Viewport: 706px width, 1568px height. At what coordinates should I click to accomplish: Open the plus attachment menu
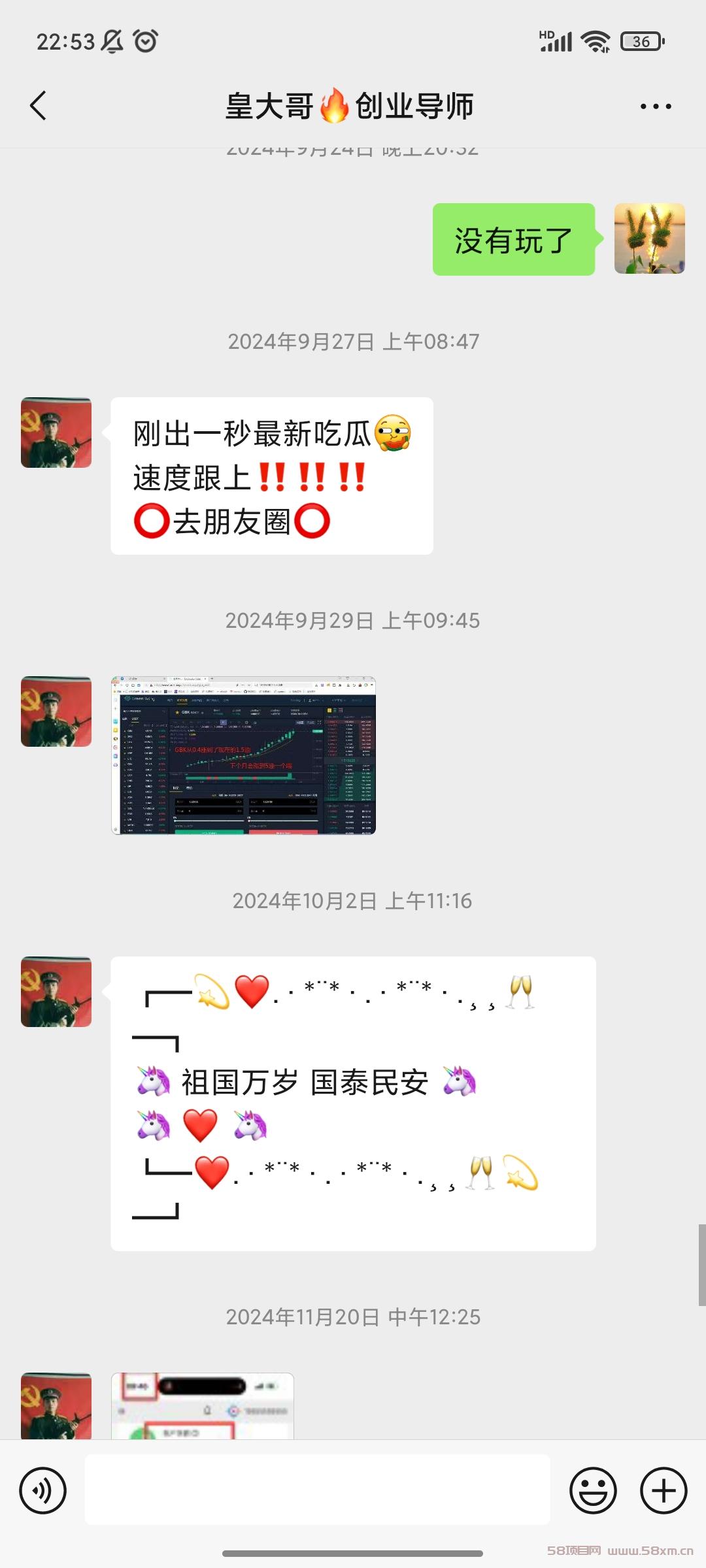tap(664, 1490)
